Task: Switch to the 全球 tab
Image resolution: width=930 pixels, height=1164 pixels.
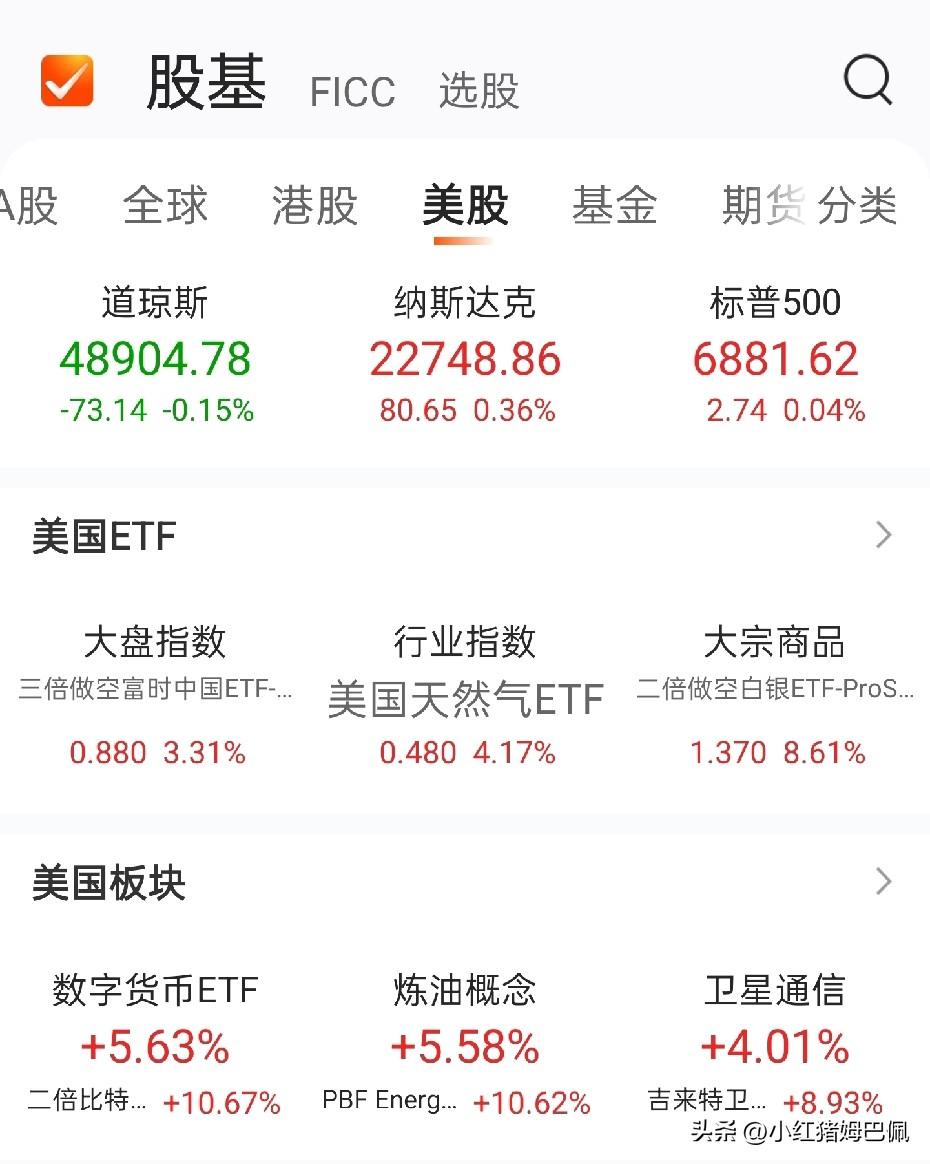Action: click(165, 207)
